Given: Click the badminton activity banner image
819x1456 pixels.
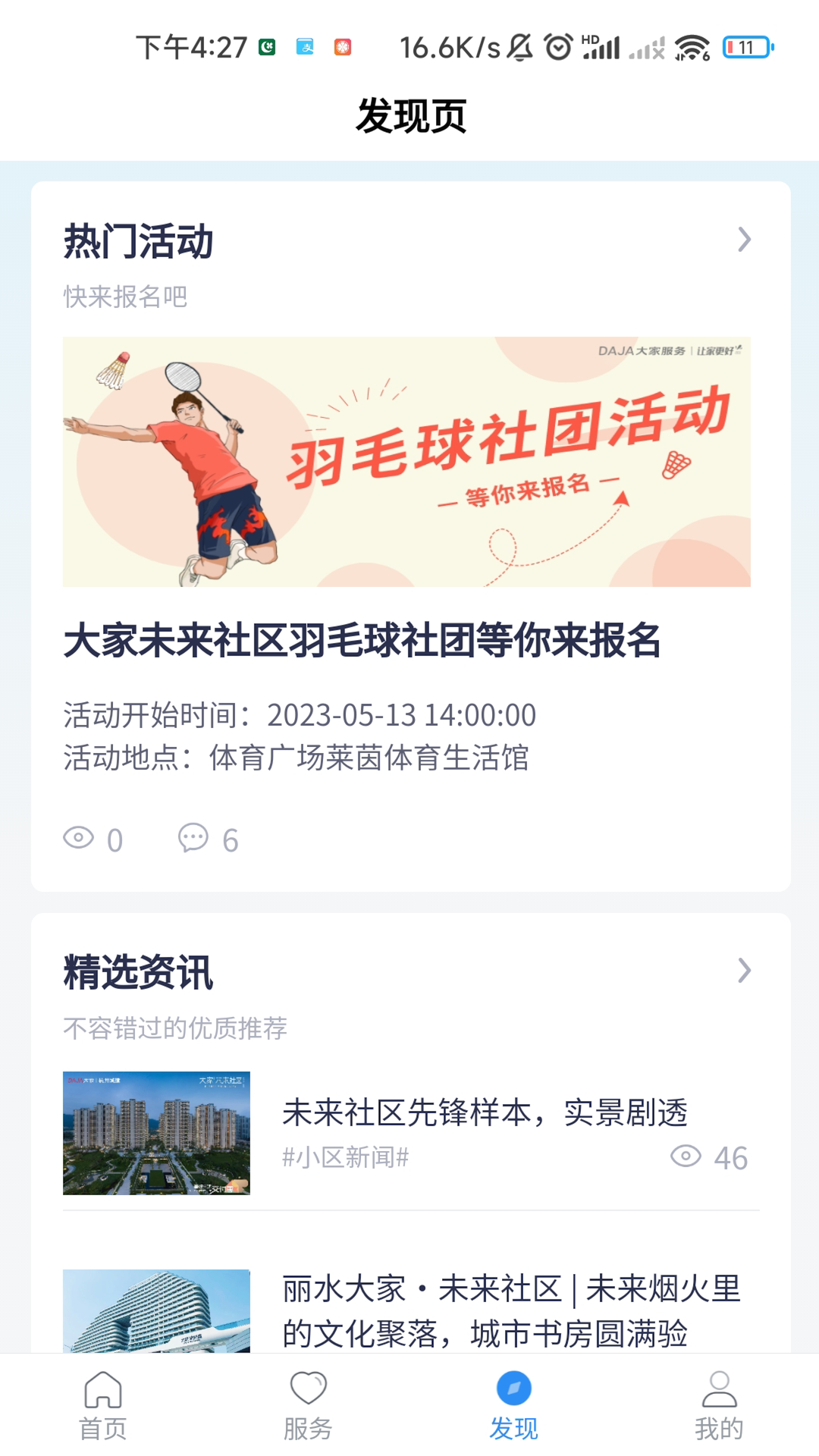Looking at the screenshot, I should (x=409, y=463).
